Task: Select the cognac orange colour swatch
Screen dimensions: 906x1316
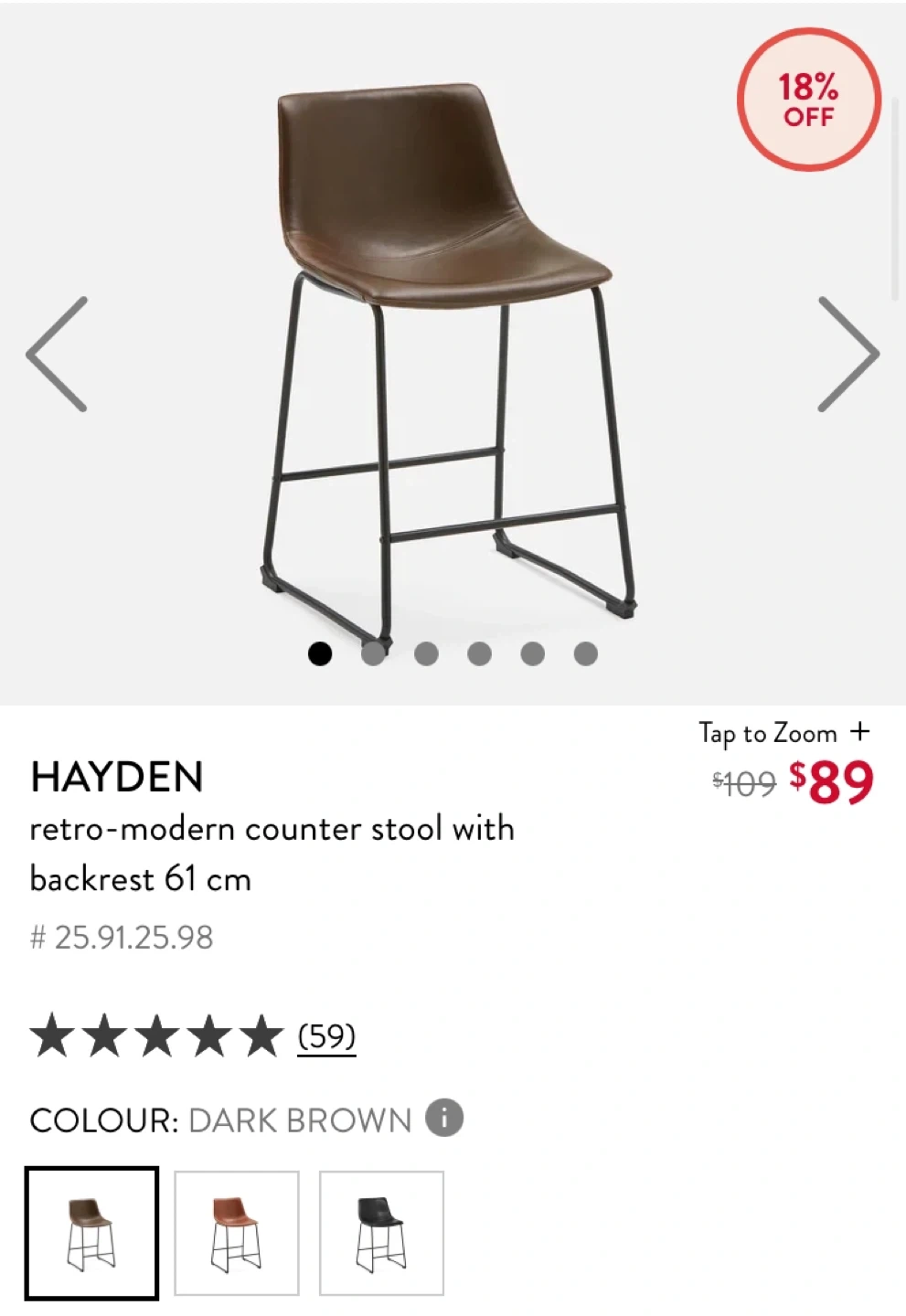Action: [x=237, y=1234]
